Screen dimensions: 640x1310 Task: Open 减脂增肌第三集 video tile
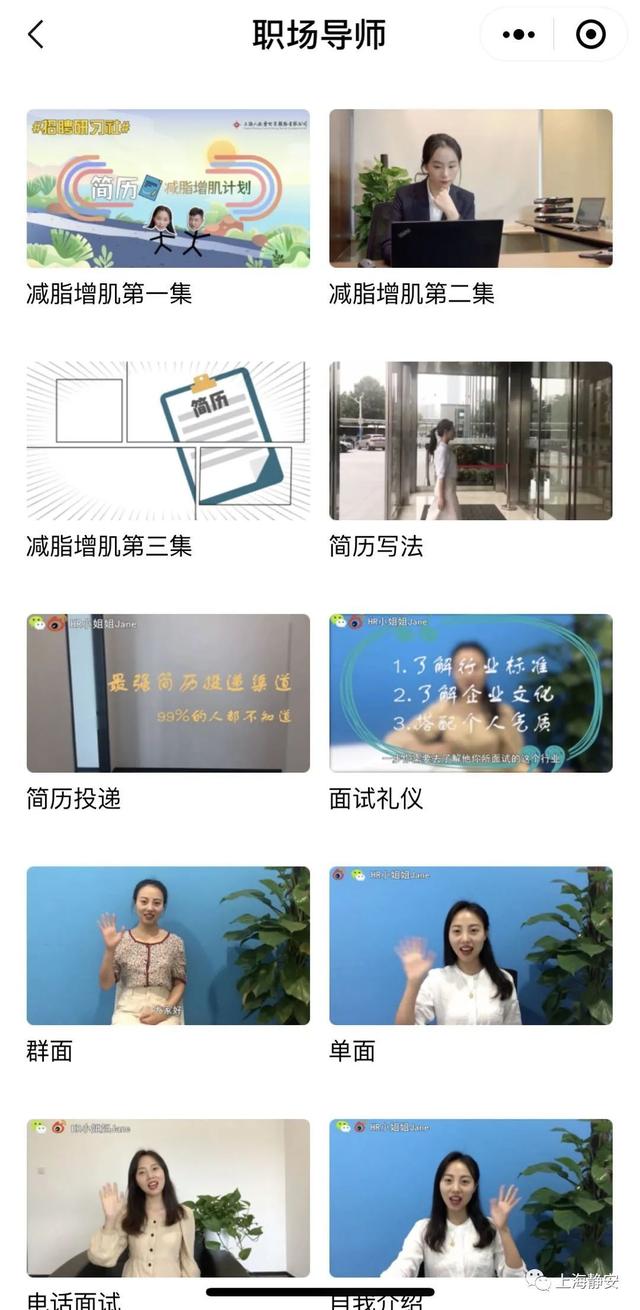168,441
